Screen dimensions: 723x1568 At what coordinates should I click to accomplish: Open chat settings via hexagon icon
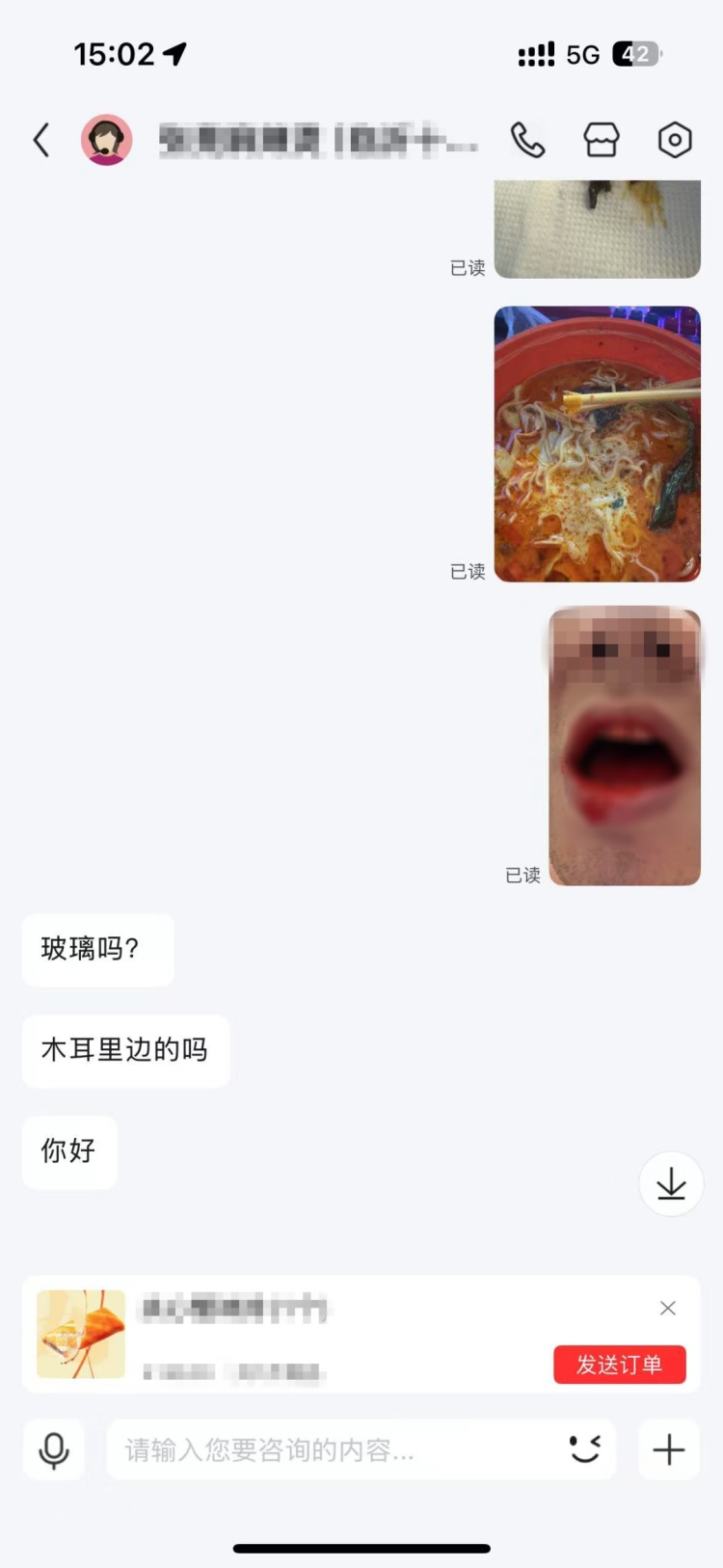tap(674, 139)
